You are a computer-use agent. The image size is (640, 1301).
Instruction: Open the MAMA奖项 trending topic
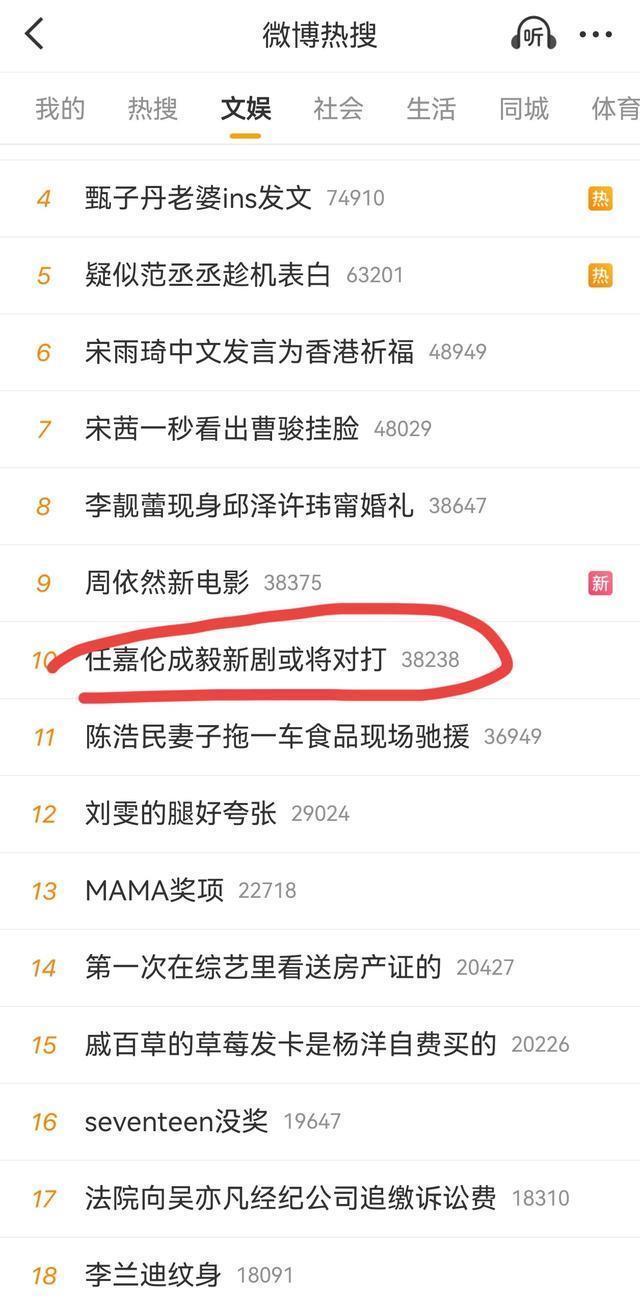[x=154, y=891]
